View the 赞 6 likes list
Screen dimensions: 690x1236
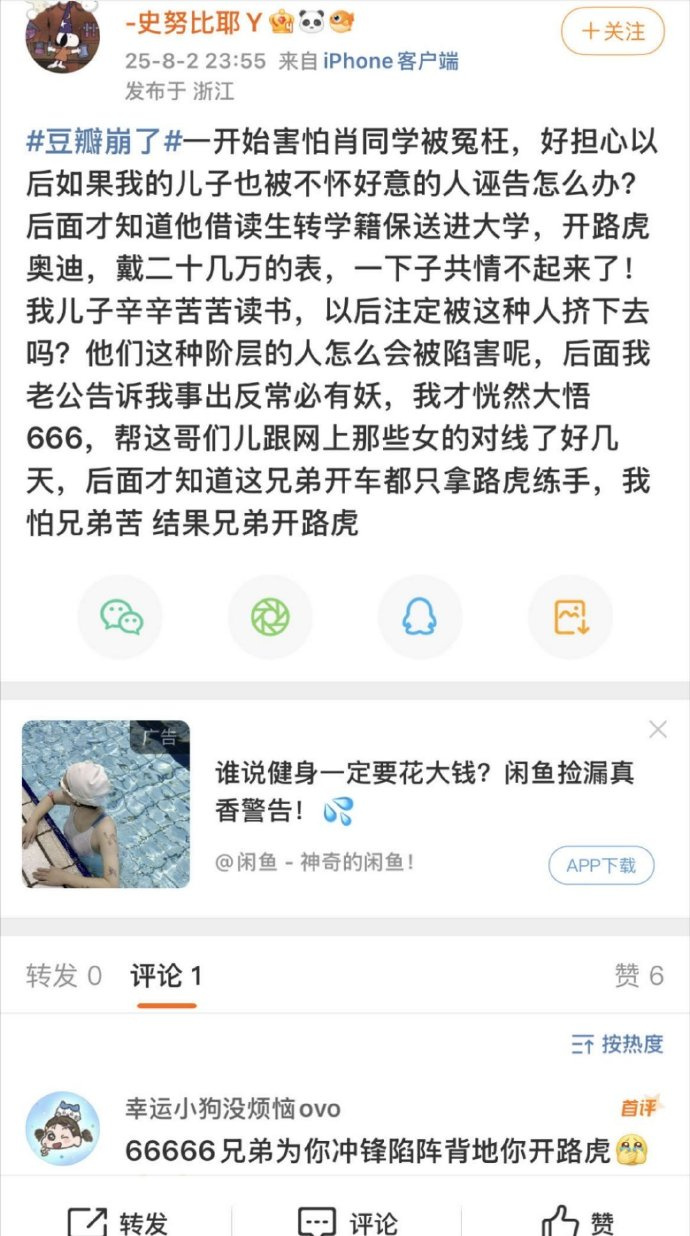click(x=639, y=976)
